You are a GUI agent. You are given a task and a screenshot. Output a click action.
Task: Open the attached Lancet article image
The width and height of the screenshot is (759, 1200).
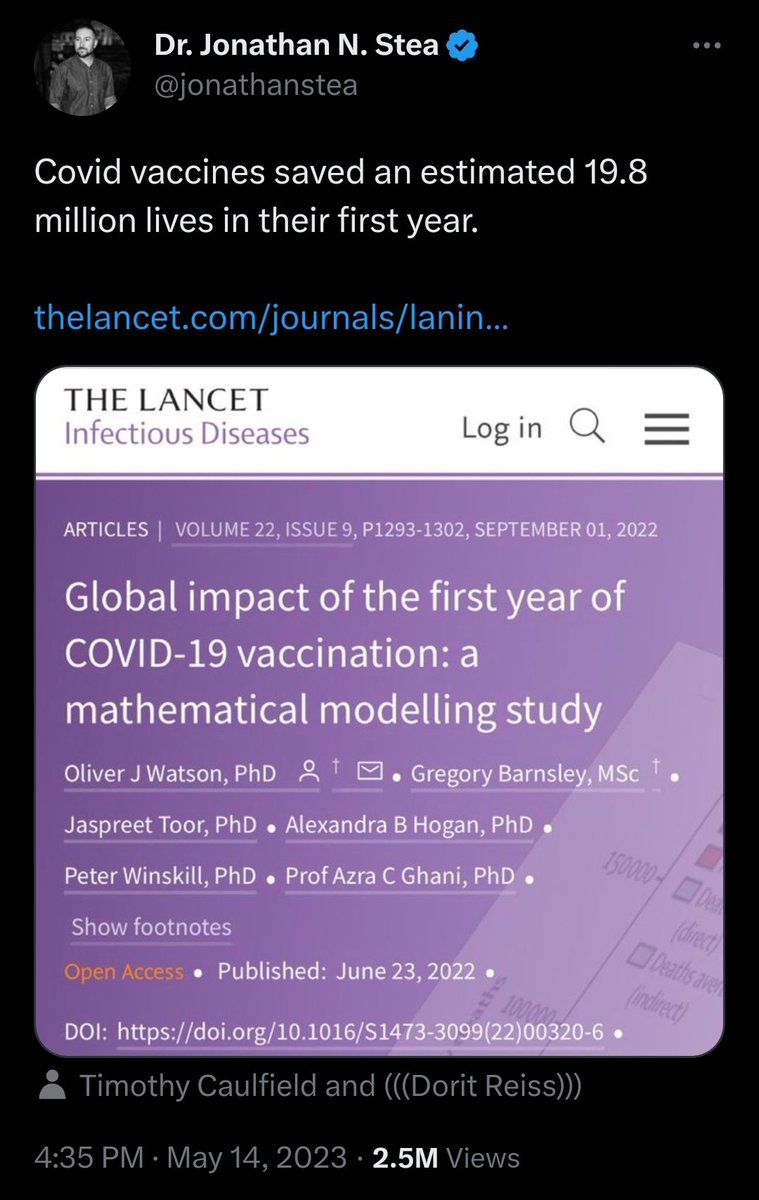pos(378,710)
